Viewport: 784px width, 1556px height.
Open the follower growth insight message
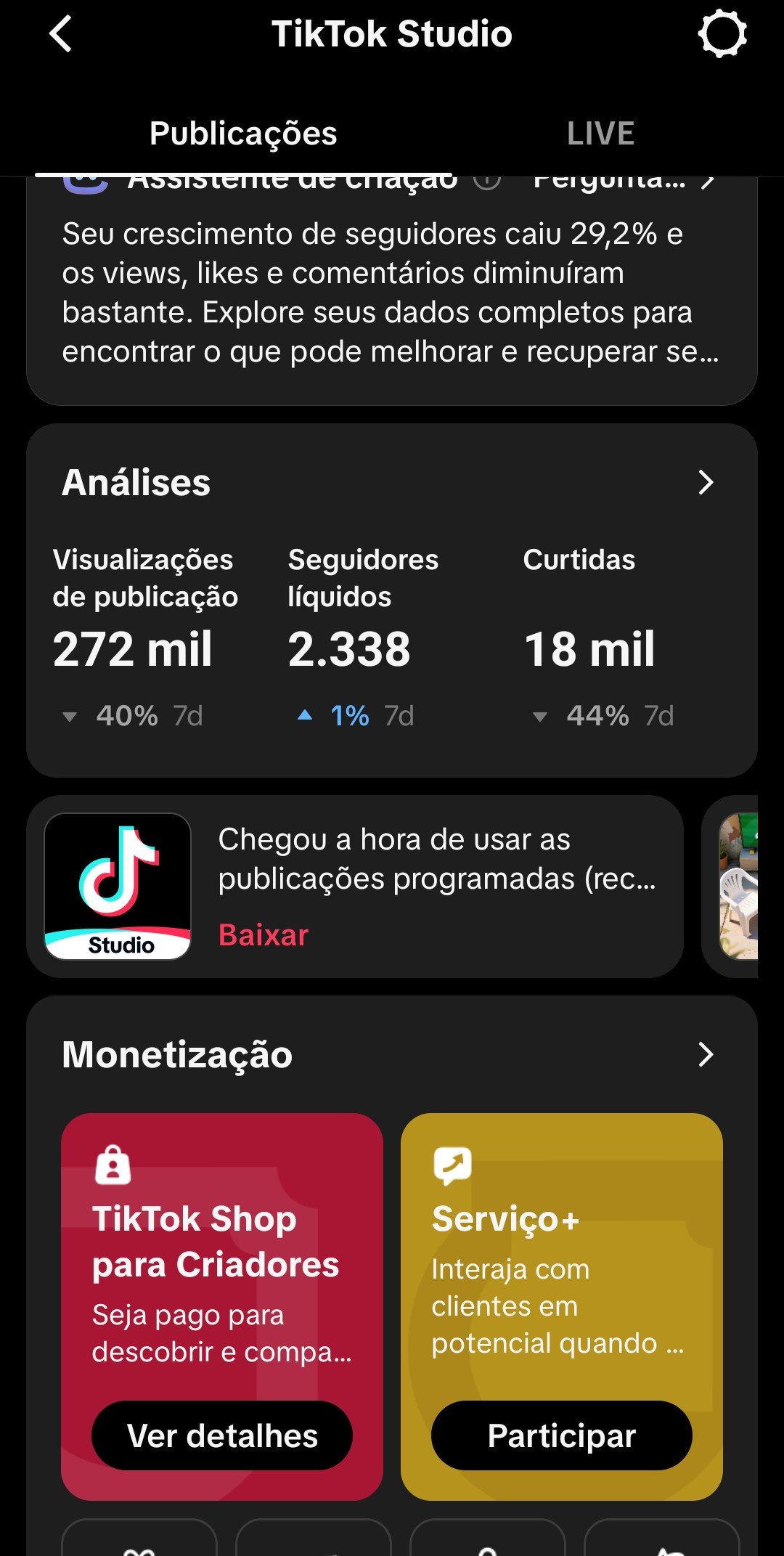pyautogui.click(x=391, y=293)
